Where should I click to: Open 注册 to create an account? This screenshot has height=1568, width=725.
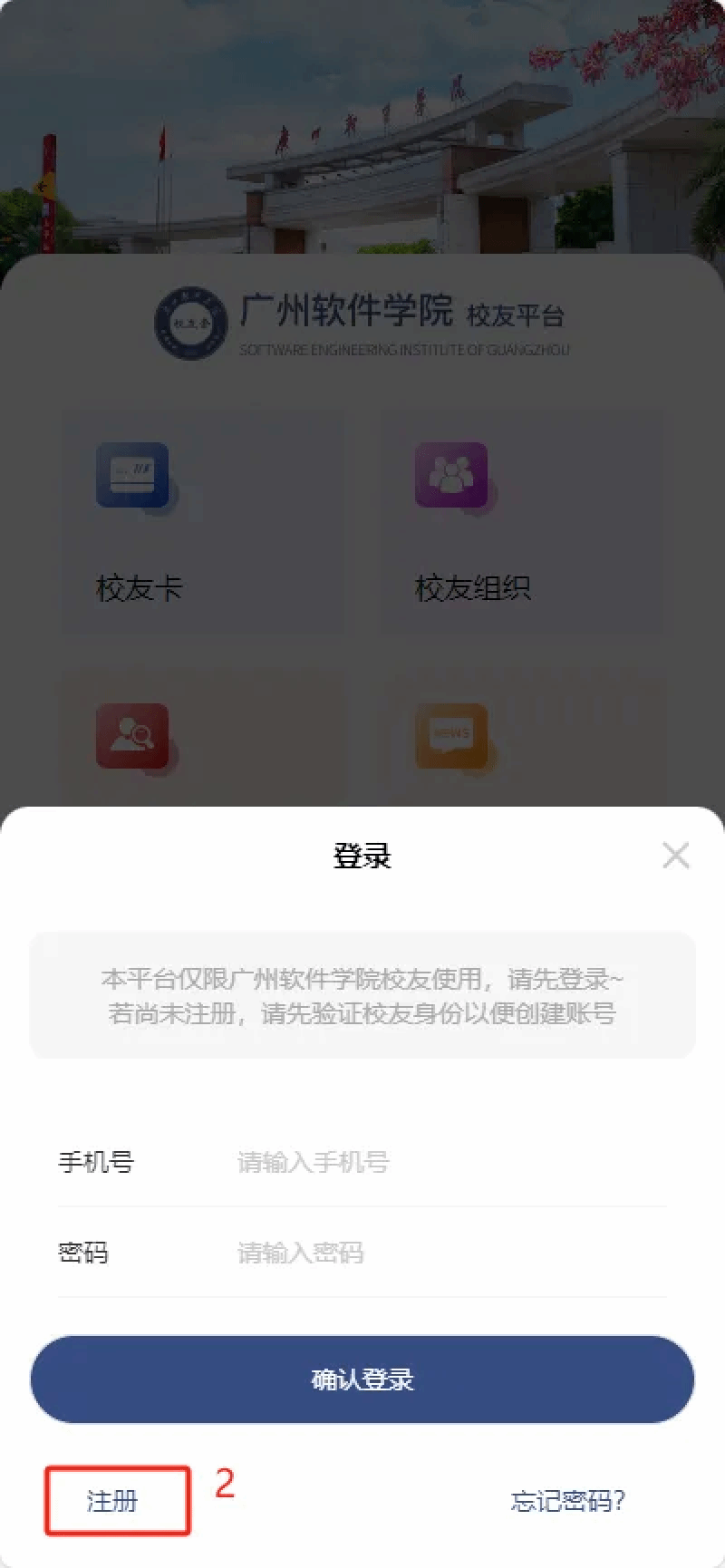[112, 1501]
